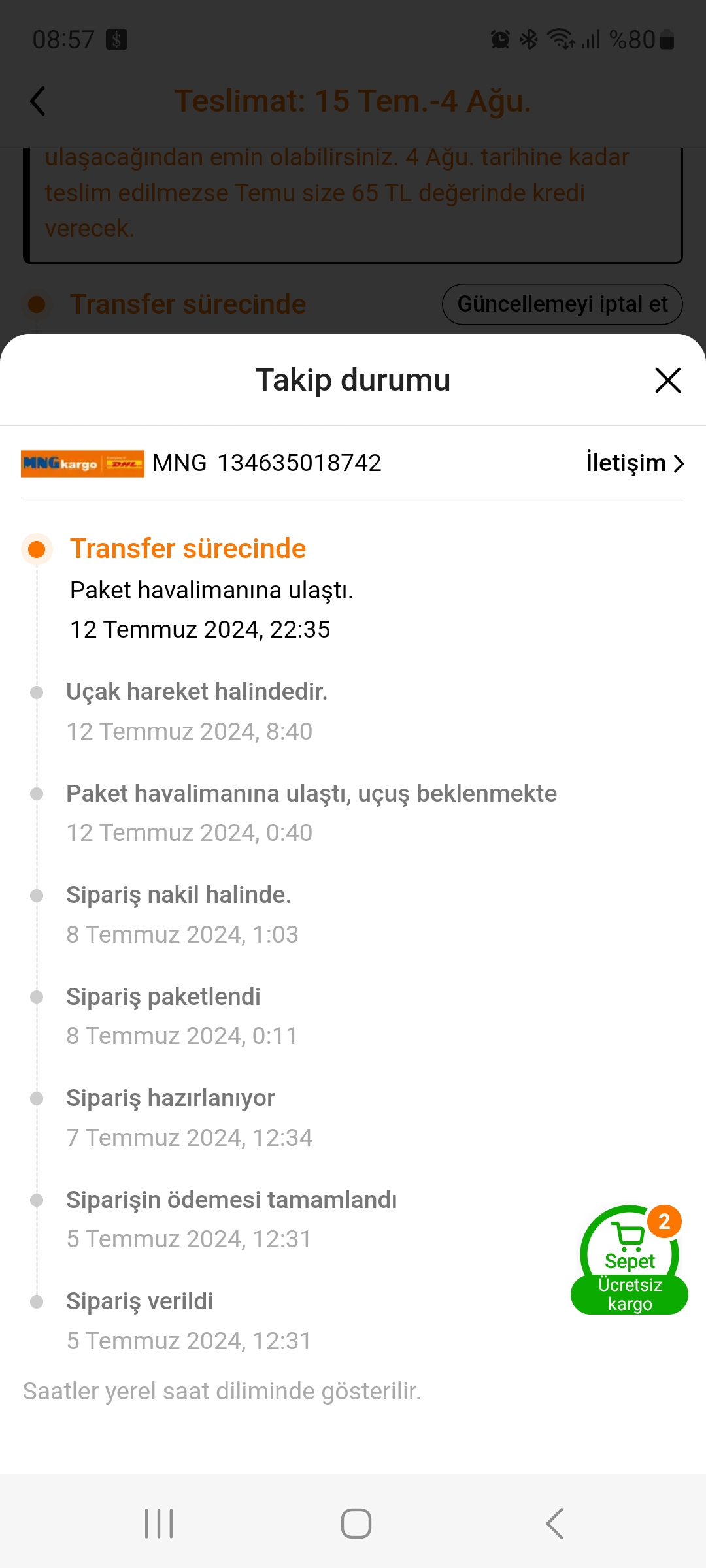Close the Takip durumu sheet
Image resolution: width=706 pixels, height=1568 pixels.
pyautogui.click(x=667, y=380)
